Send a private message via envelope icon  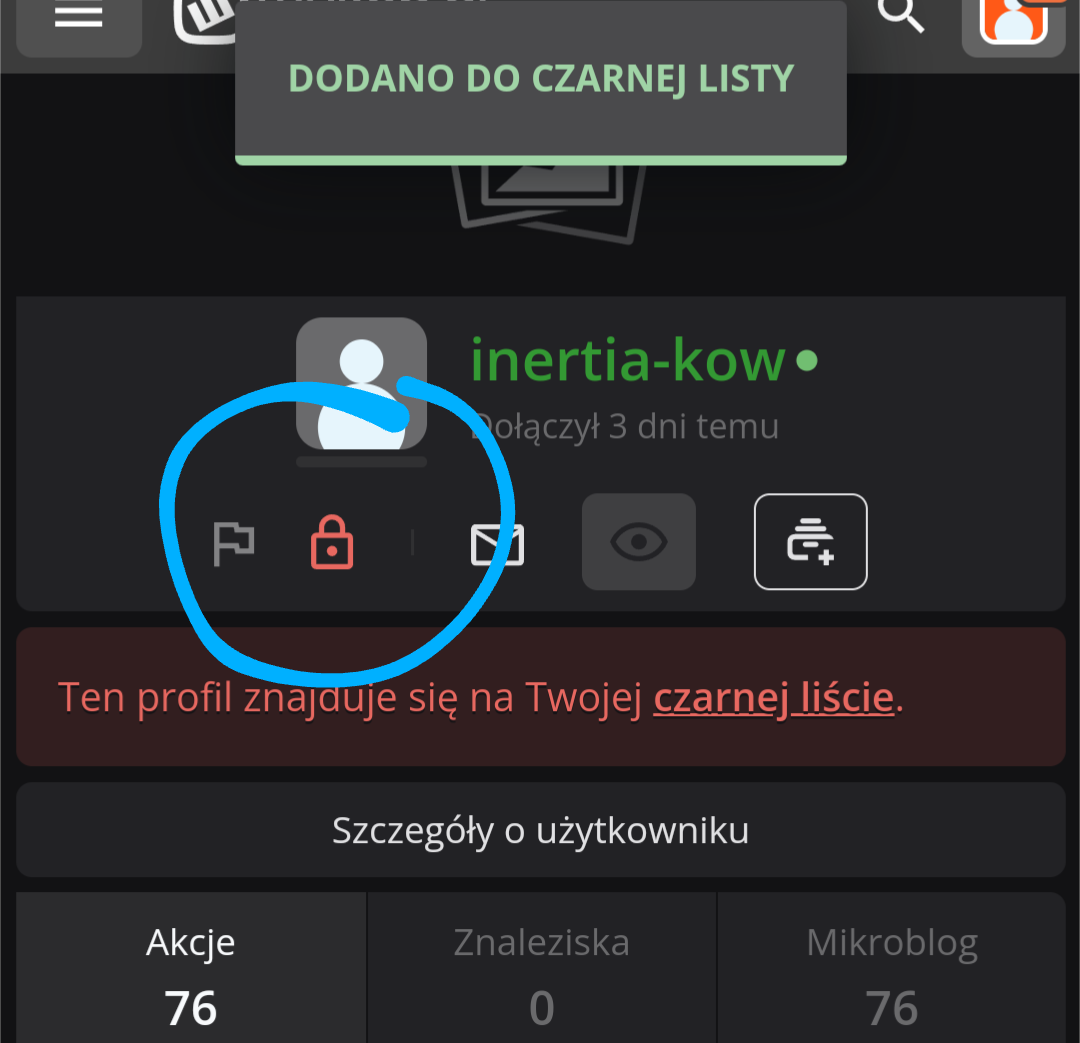(498, 545)
